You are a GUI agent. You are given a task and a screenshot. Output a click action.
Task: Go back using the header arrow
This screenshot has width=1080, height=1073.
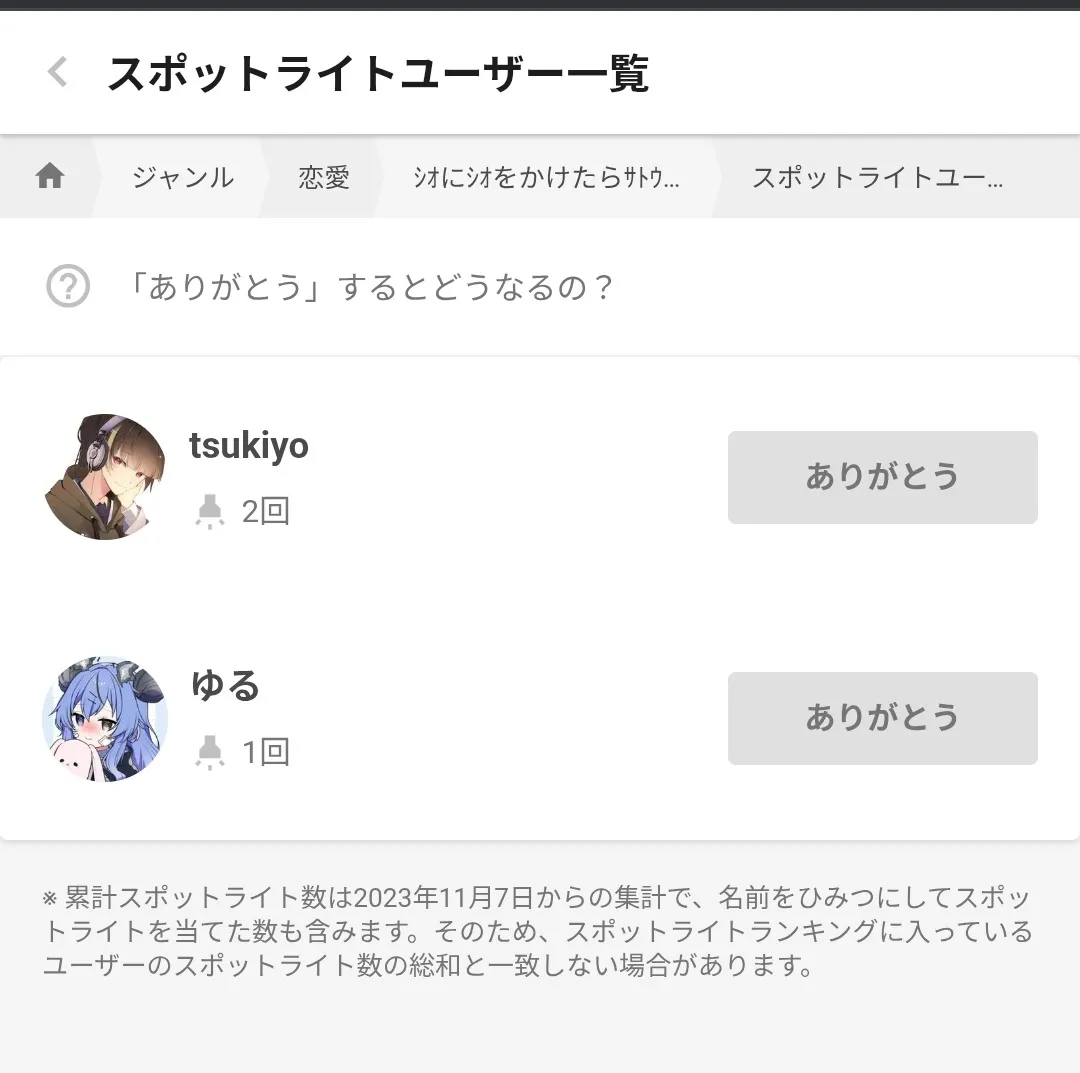(x=58, y=72)
